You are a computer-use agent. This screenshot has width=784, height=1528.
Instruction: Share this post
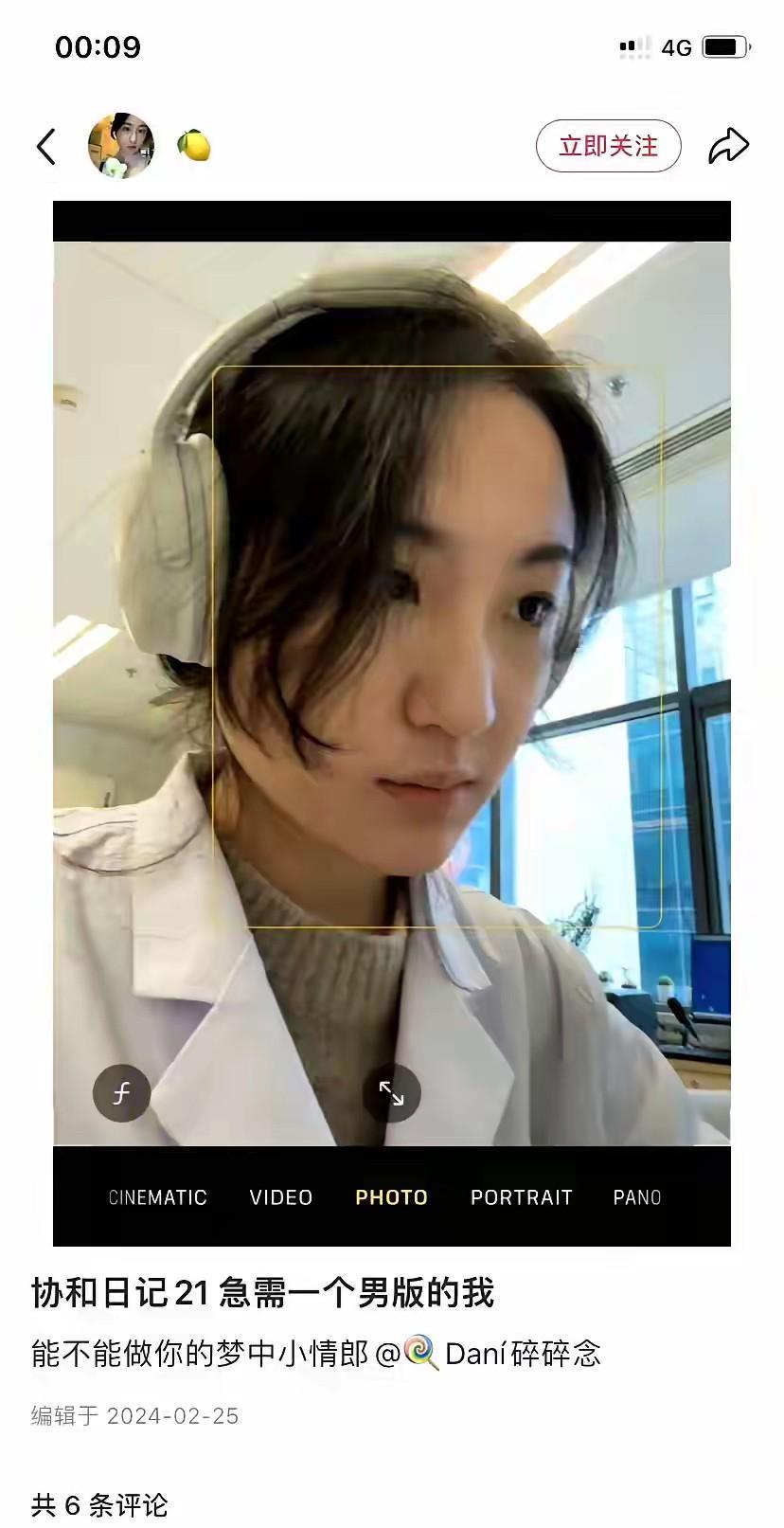[x=728, y=146]
